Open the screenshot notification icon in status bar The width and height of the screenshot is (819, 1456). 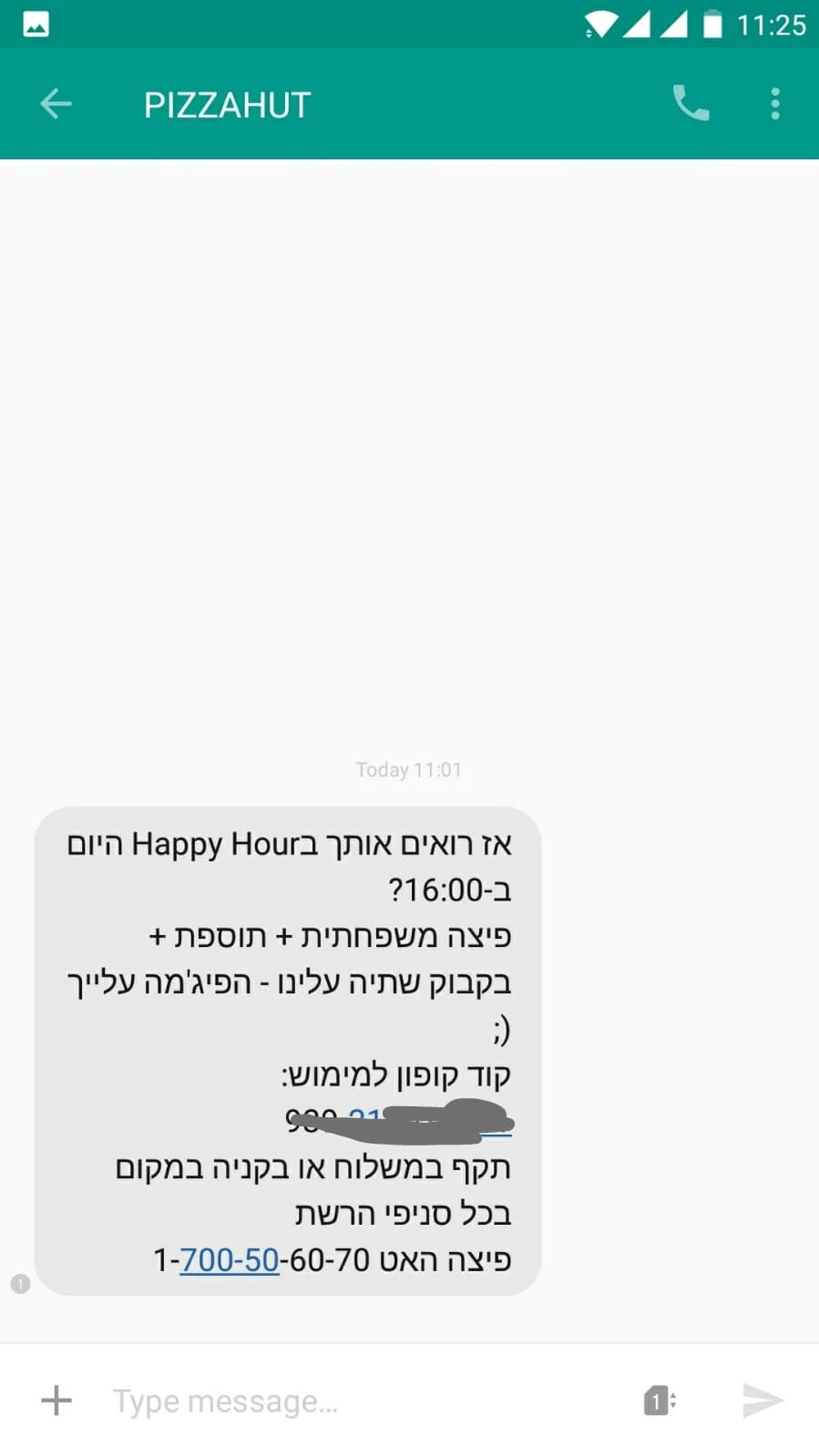click(x=36, y=24)
